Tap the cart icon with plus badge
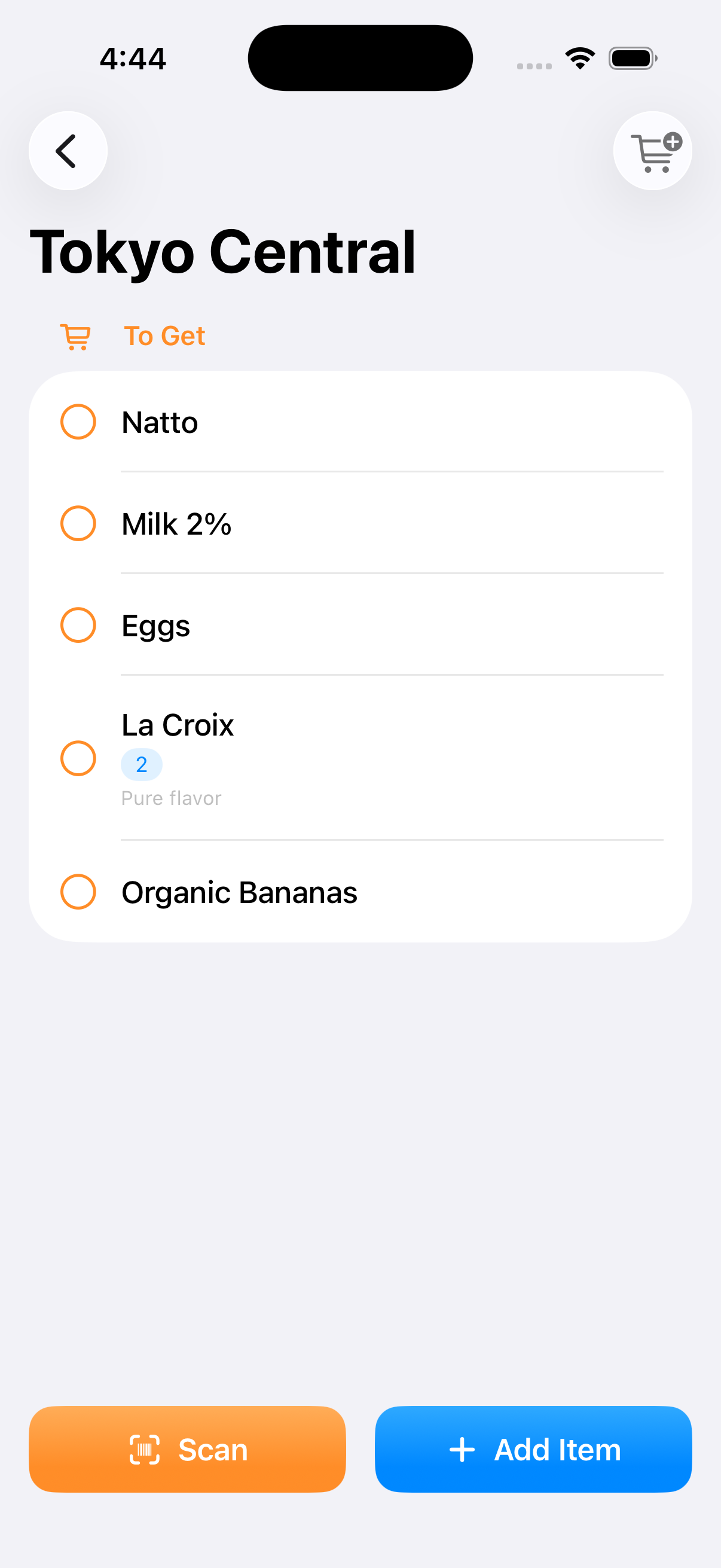This screenshot has height=1568, width=721. (653, 150)
